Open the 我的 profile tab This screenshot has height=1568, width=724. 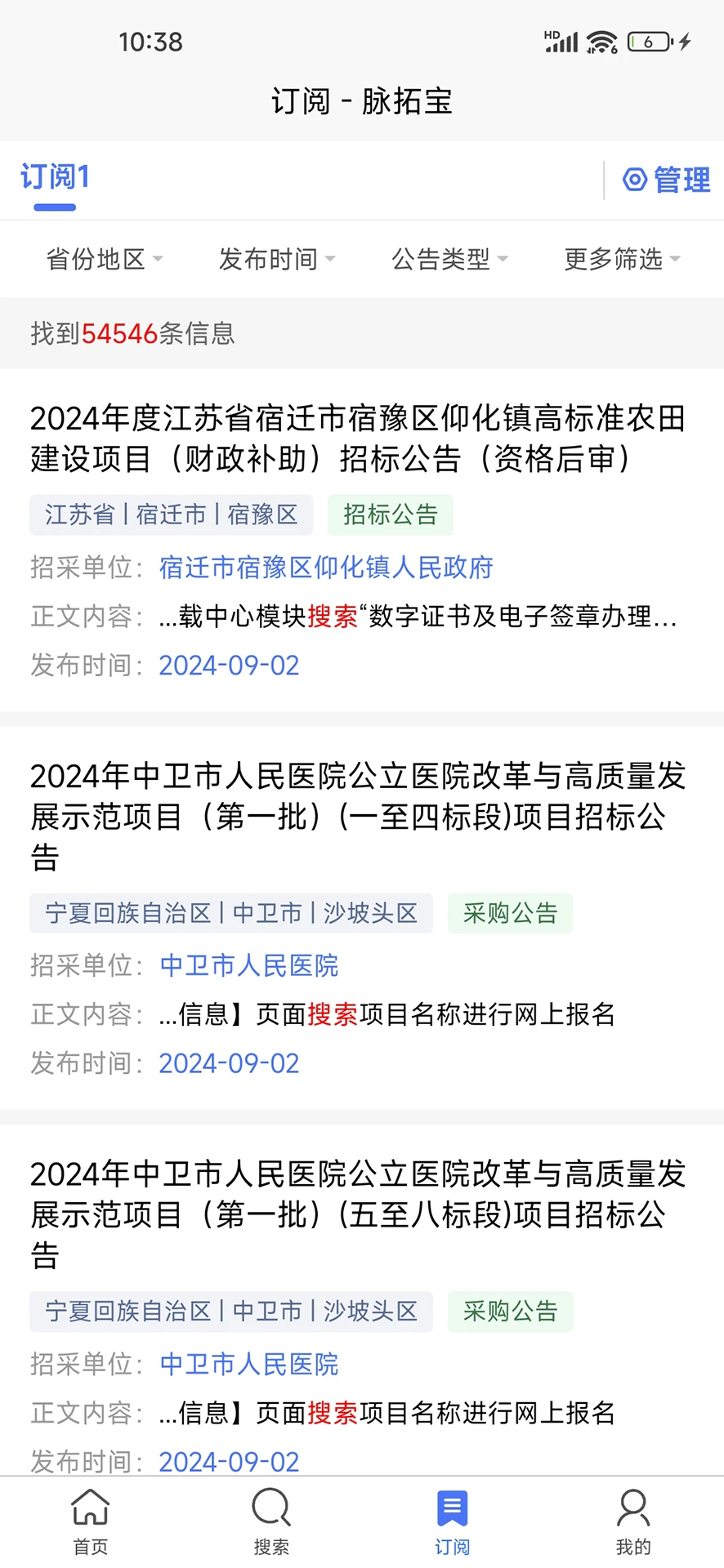(633, 1521)
